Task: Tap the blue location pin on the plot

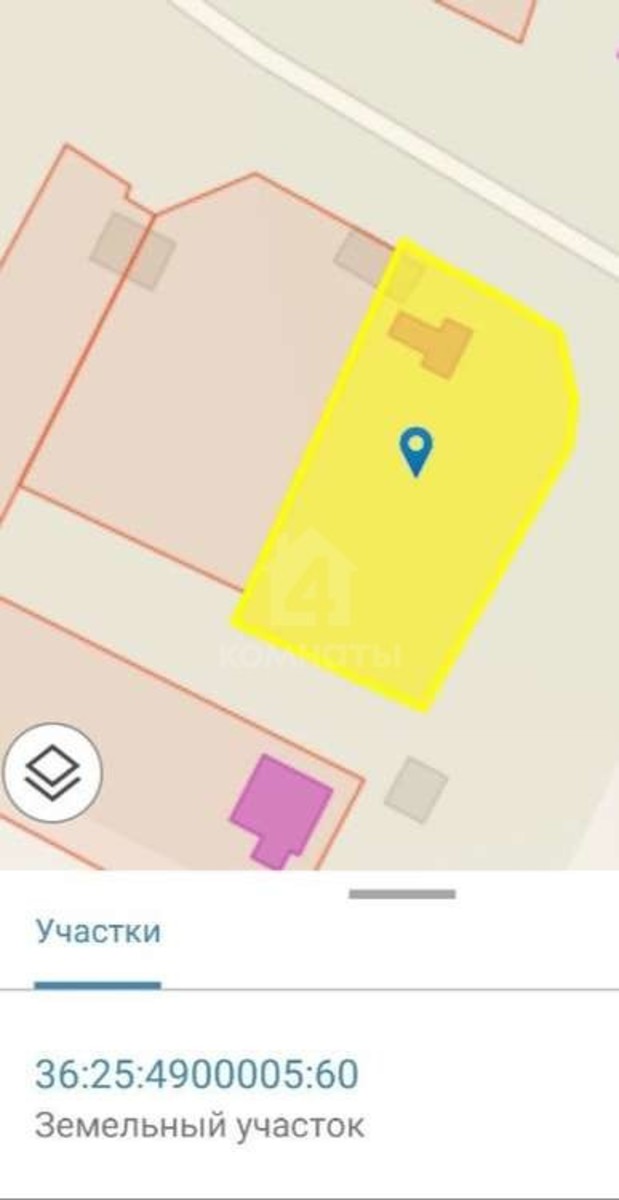Action: click(415, 450)
